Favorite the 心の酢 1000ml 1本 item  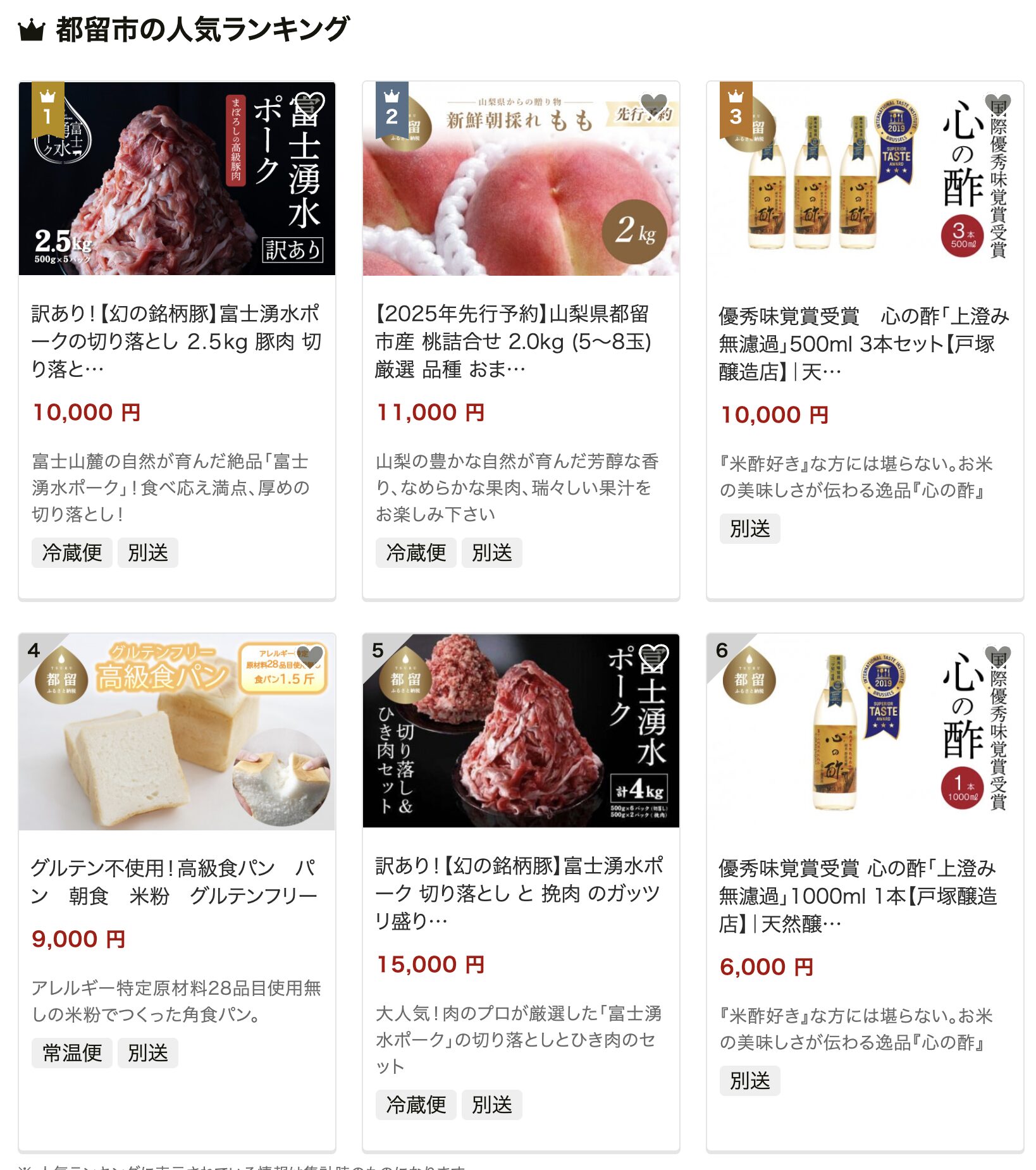pyautogui.click(x=998, y=656)
